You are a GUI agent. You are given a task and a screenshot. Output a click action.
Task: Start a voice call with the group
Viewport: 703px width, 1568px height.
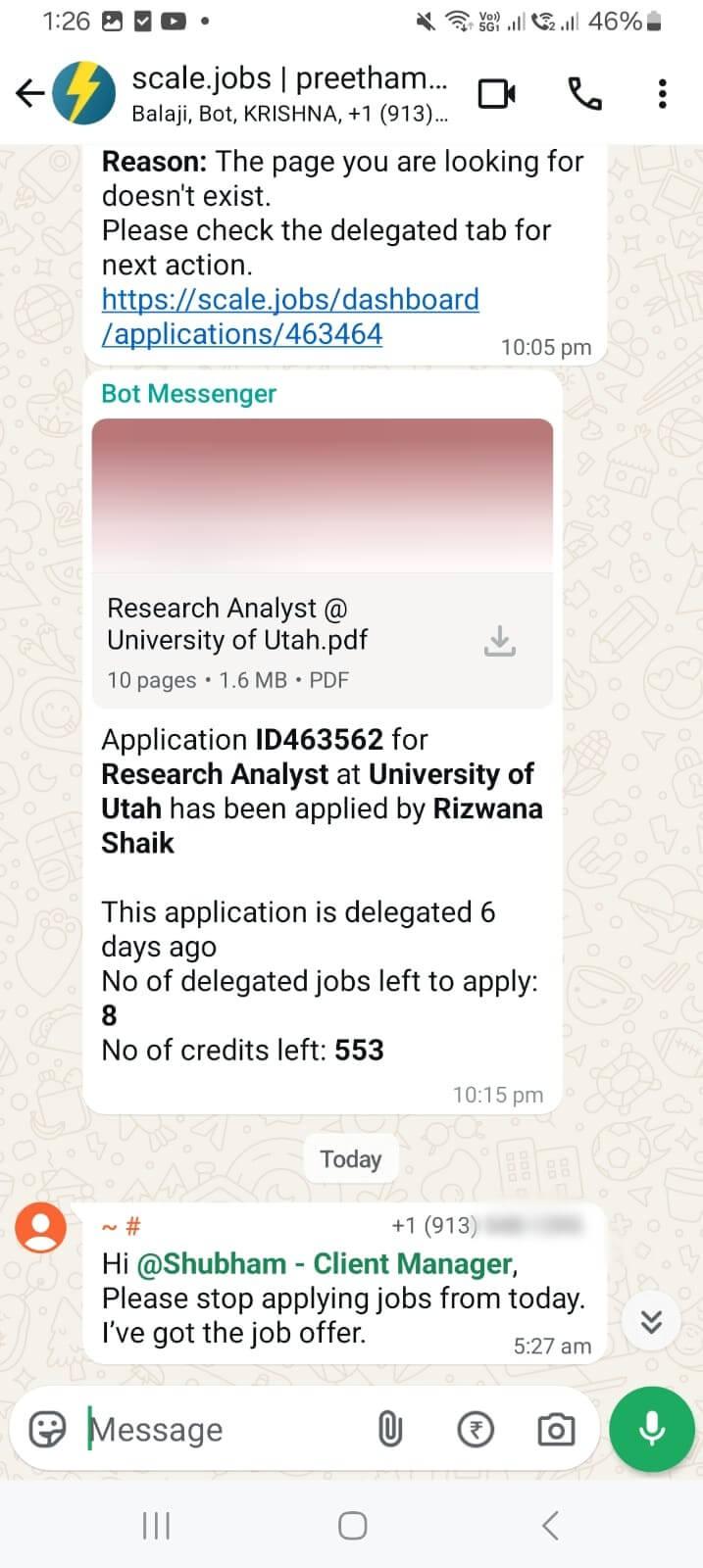[584, 94]
